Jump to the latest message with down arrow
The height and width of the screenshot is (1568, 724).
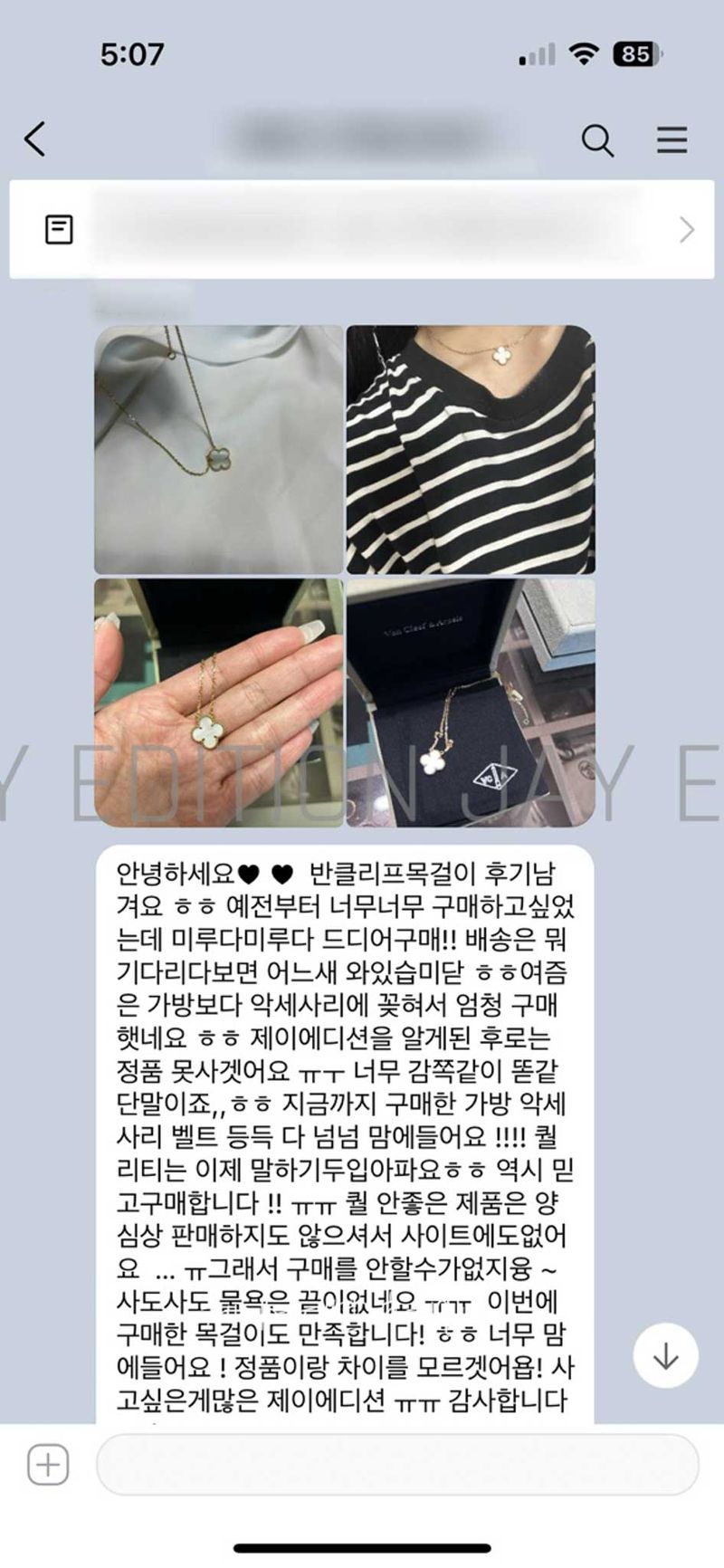pos(665,1356)
